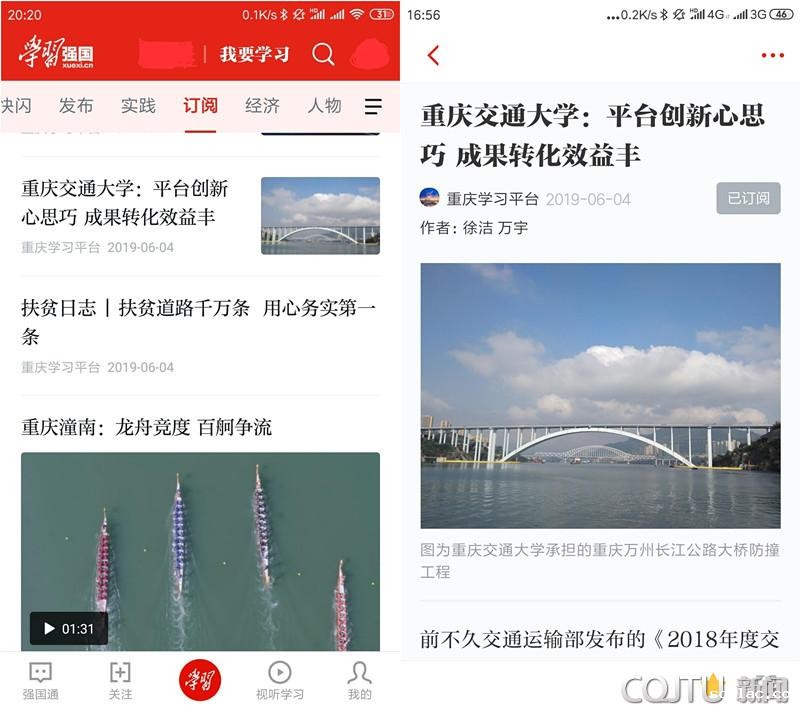Expand the channel list menu icon
Image resolution: width=800 pixels, height=710 pixels.
click(373, 106)
